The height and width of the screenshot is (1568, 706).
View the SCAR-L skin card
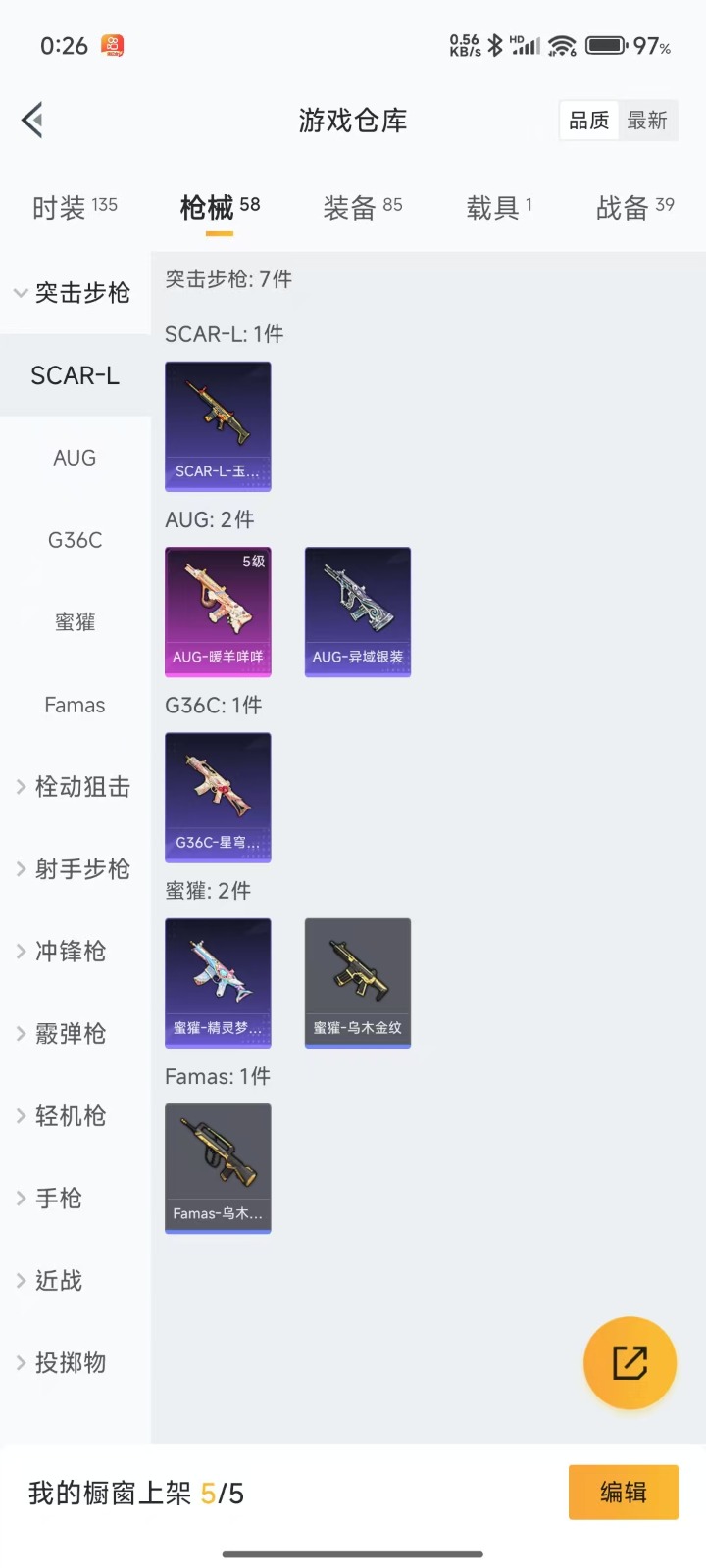pos(218,426)
